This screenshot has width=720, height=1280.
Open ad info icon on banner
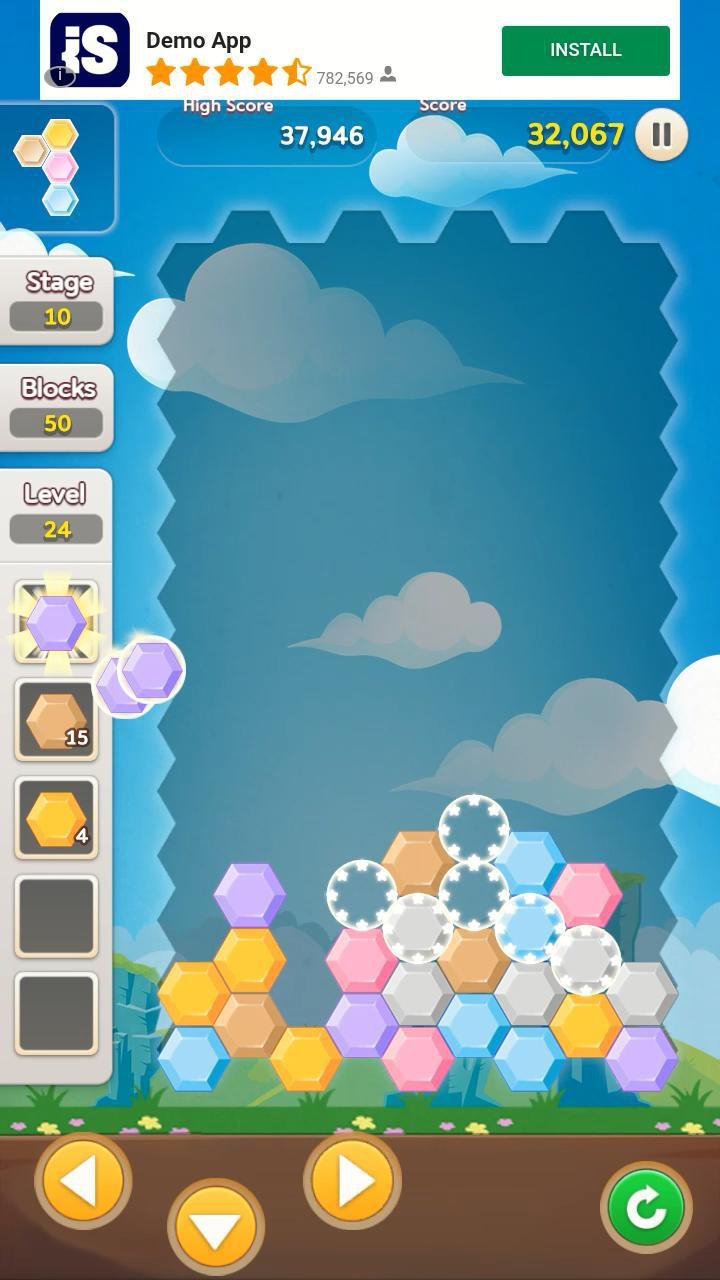tap(61, 75)
